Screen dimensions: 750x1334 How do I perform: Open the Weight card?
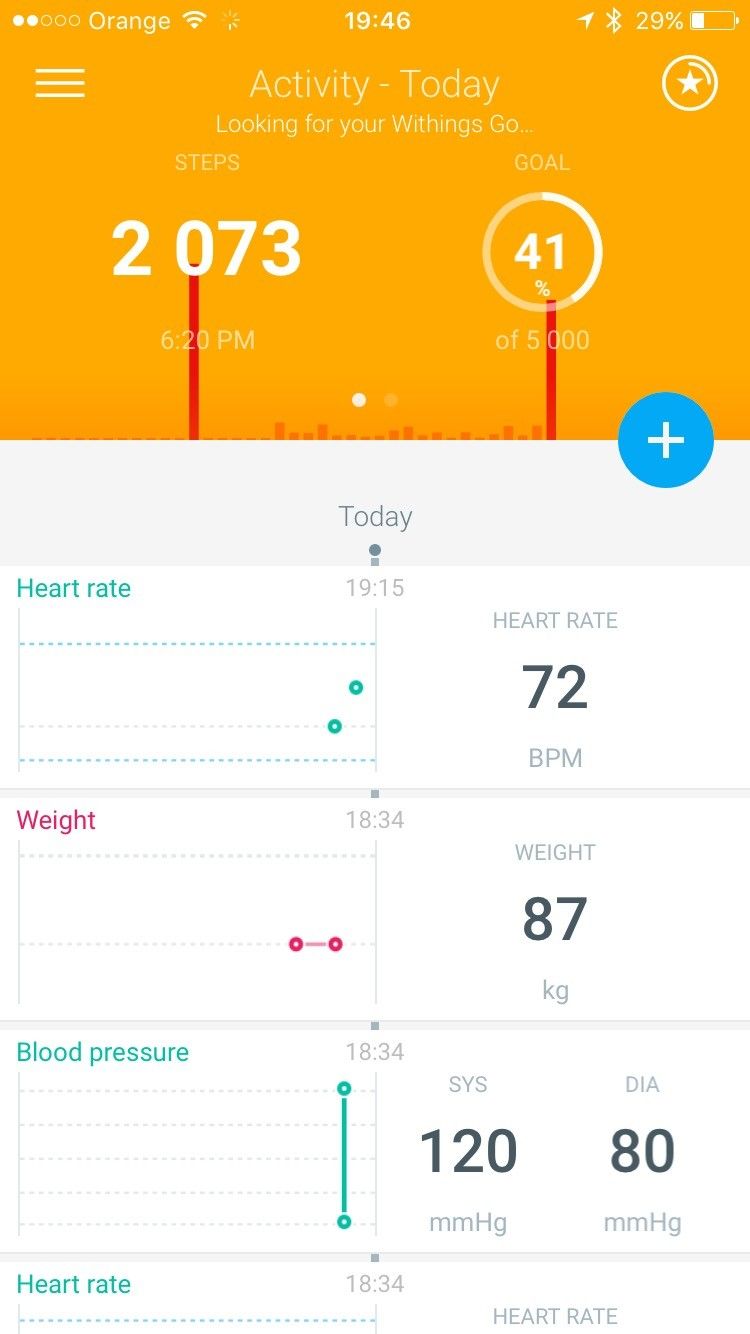coord(375,910)
